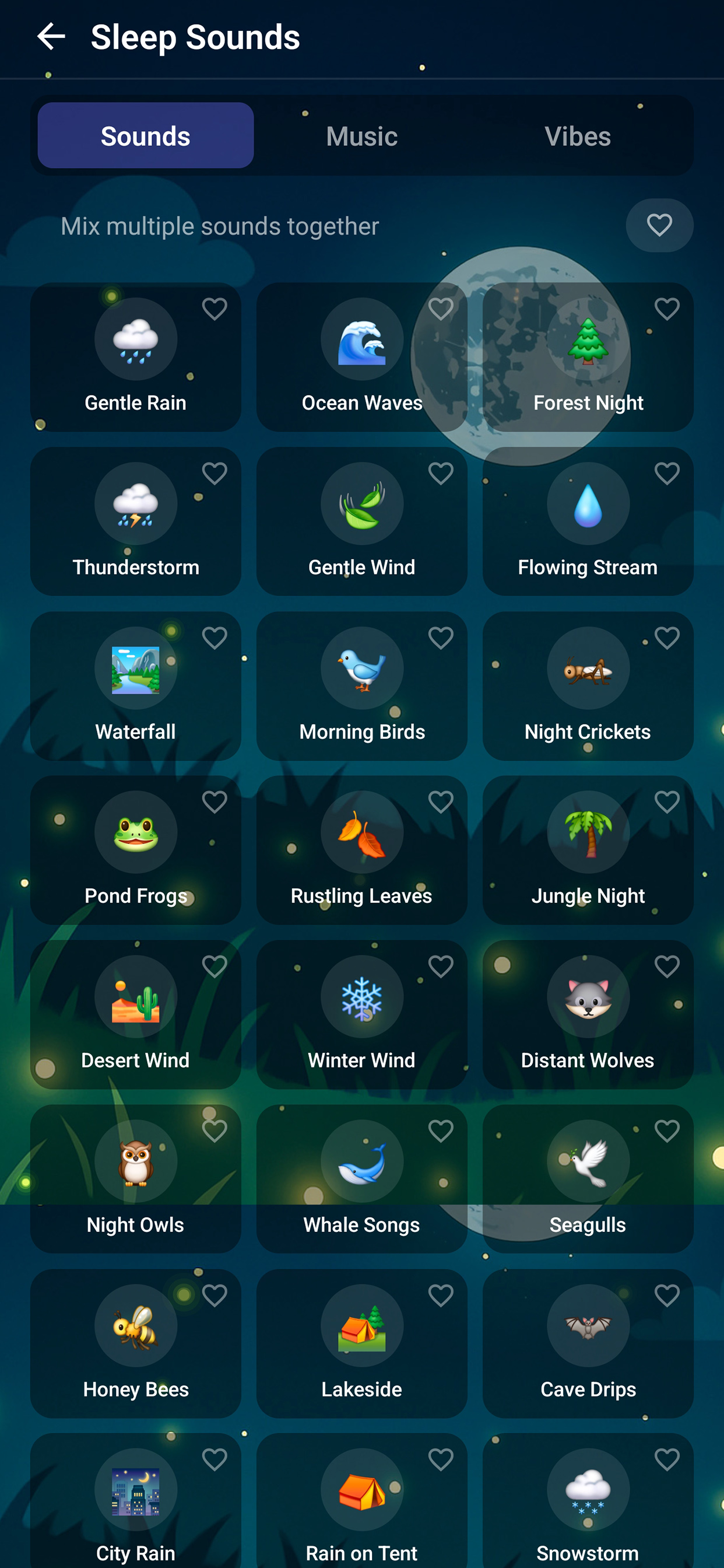This screenshot has height=1568, width=724.
Task: Select the Sounds tab
Action: 145,136
